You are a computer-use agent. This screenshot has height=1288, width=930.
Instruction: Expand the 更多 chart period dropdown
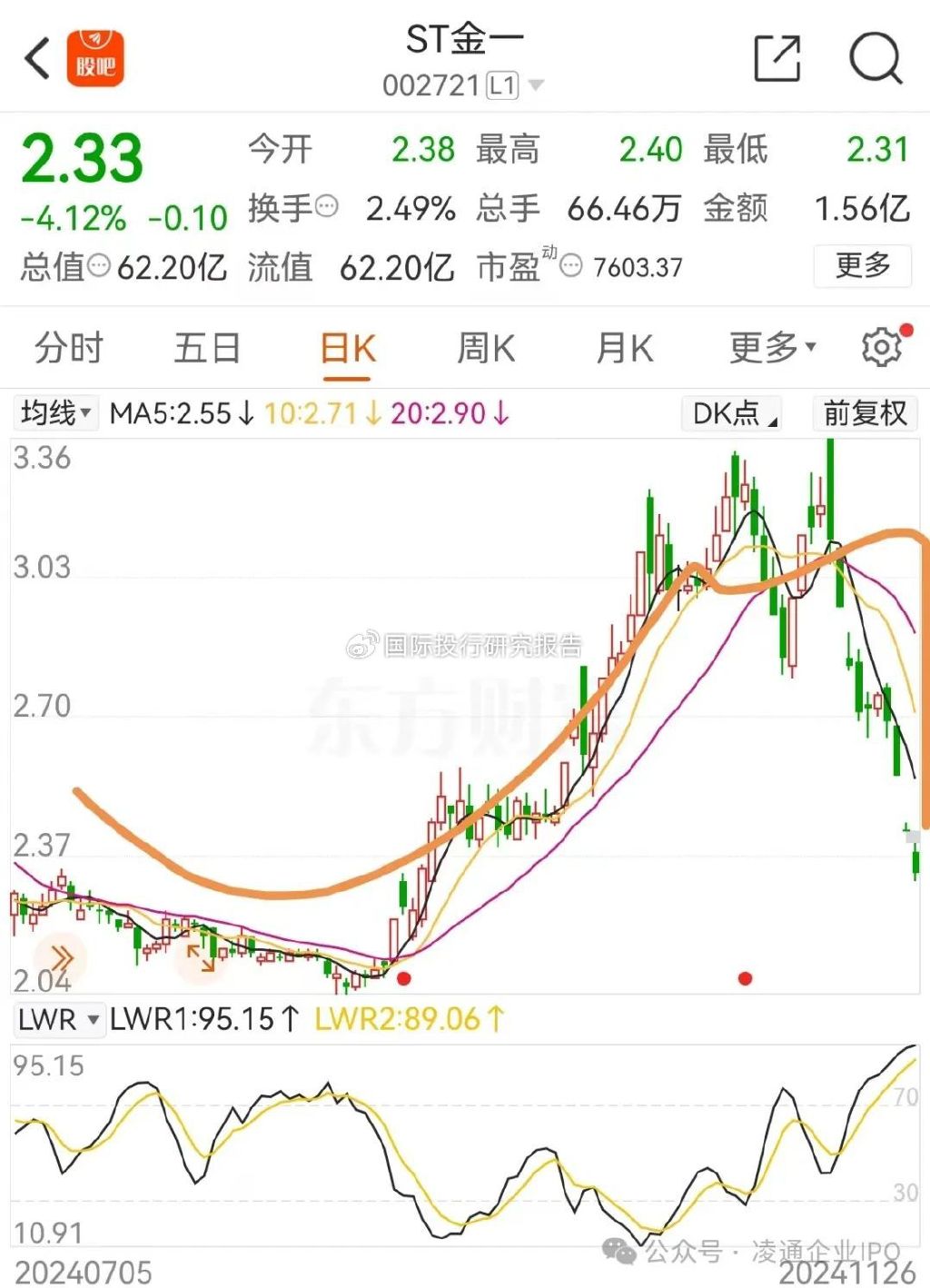pyautogui.click(x=772, y=348)
